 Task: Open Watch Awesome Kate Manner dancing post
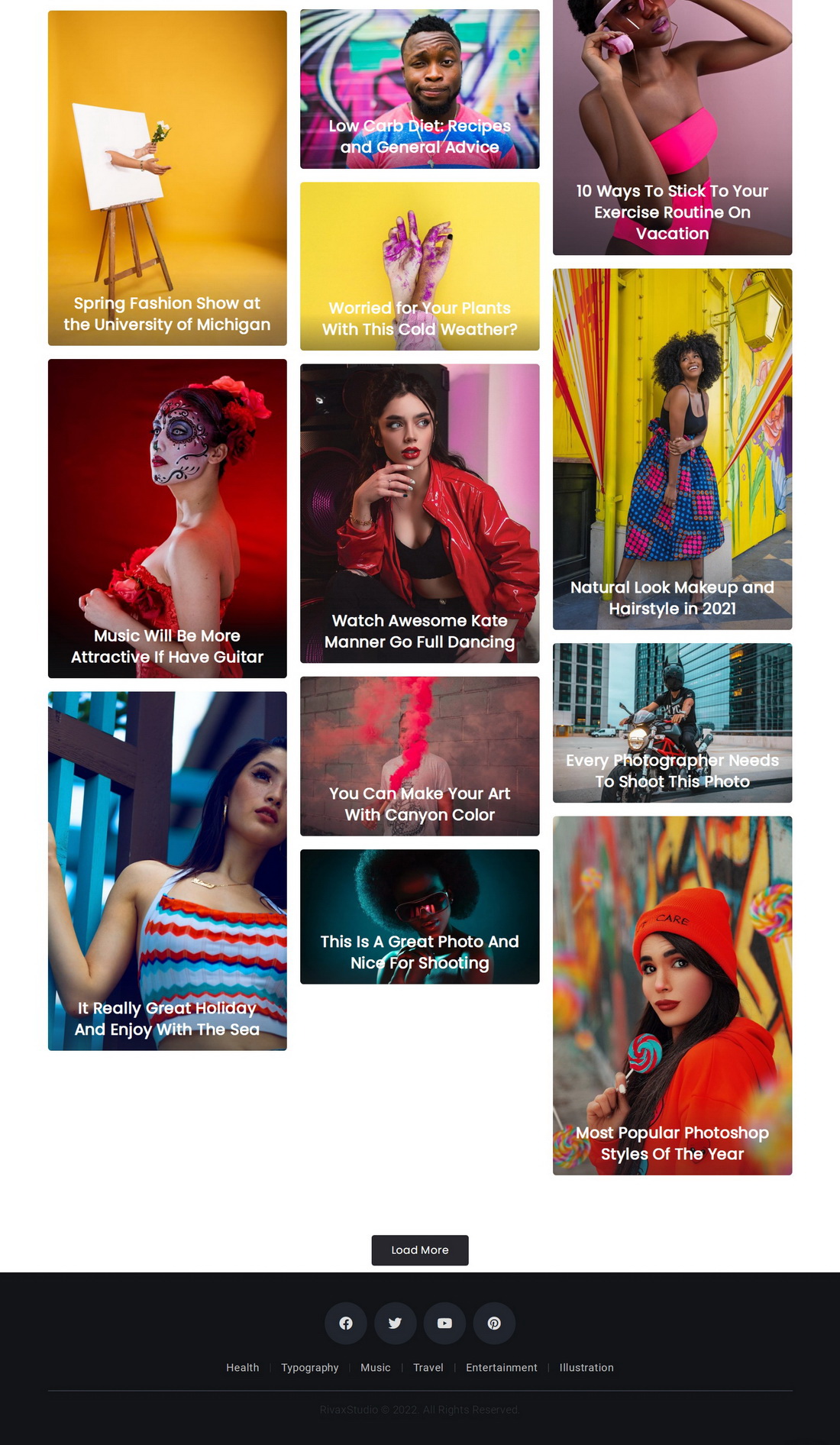coord(419,632)
